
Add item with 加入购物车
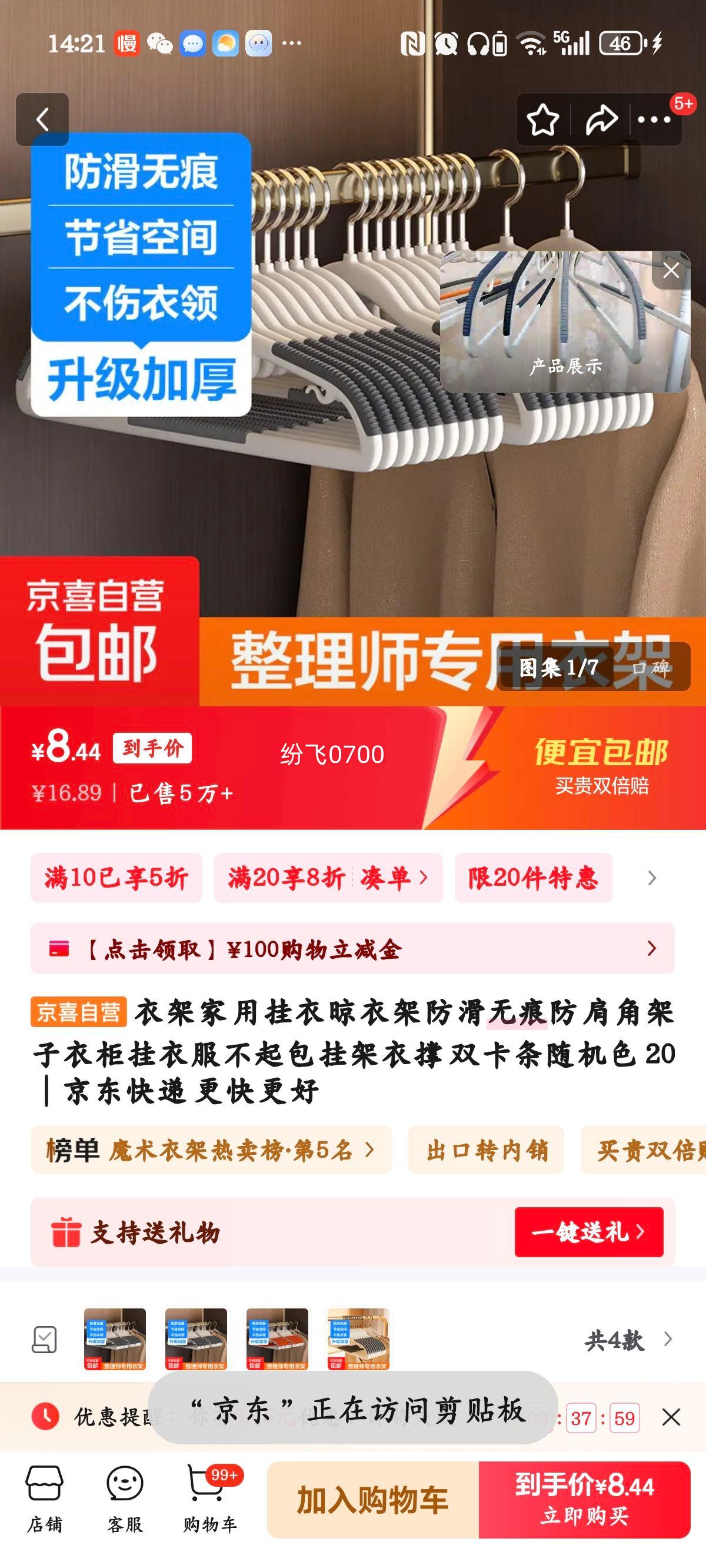(x=372, y=1500)
